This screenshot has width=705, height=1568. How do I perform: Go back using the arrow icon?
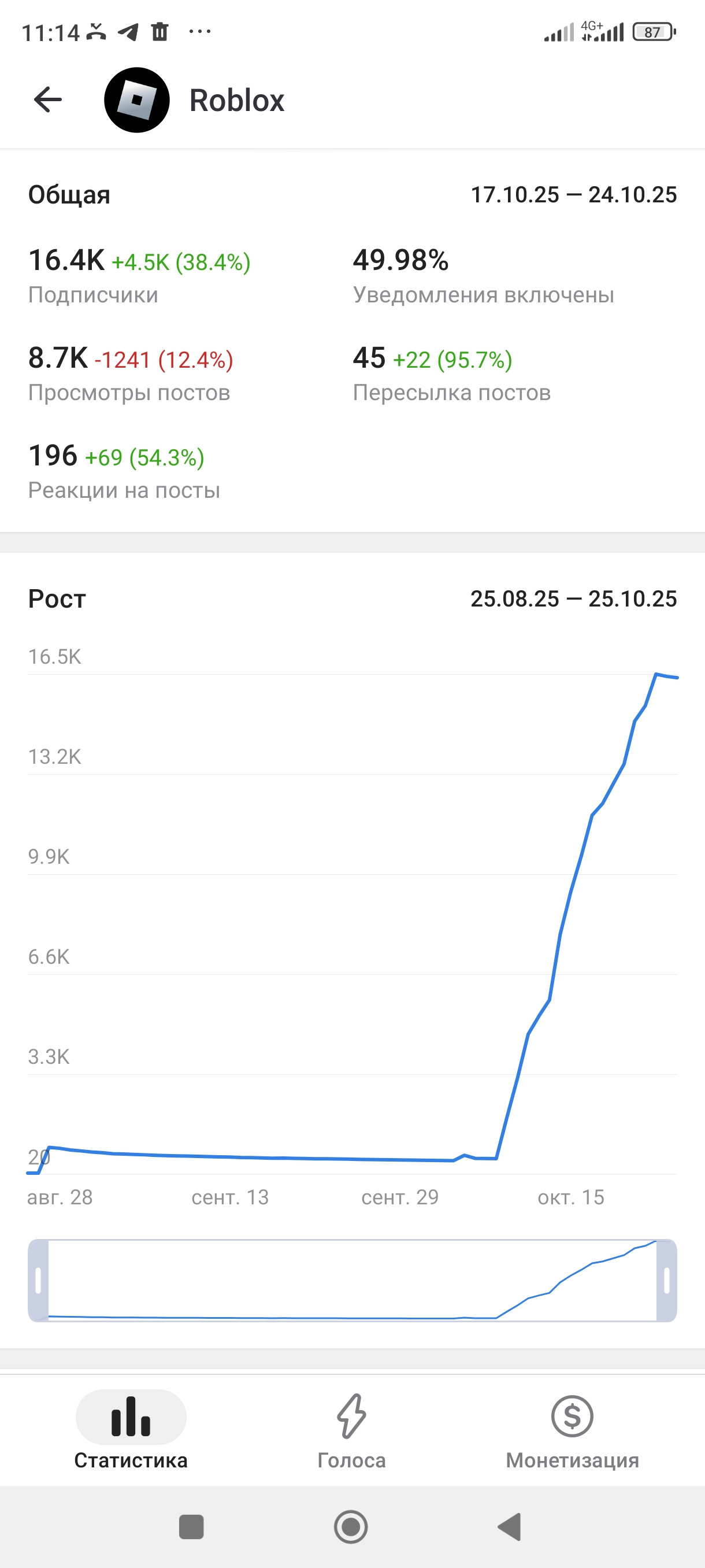[48, 100]
